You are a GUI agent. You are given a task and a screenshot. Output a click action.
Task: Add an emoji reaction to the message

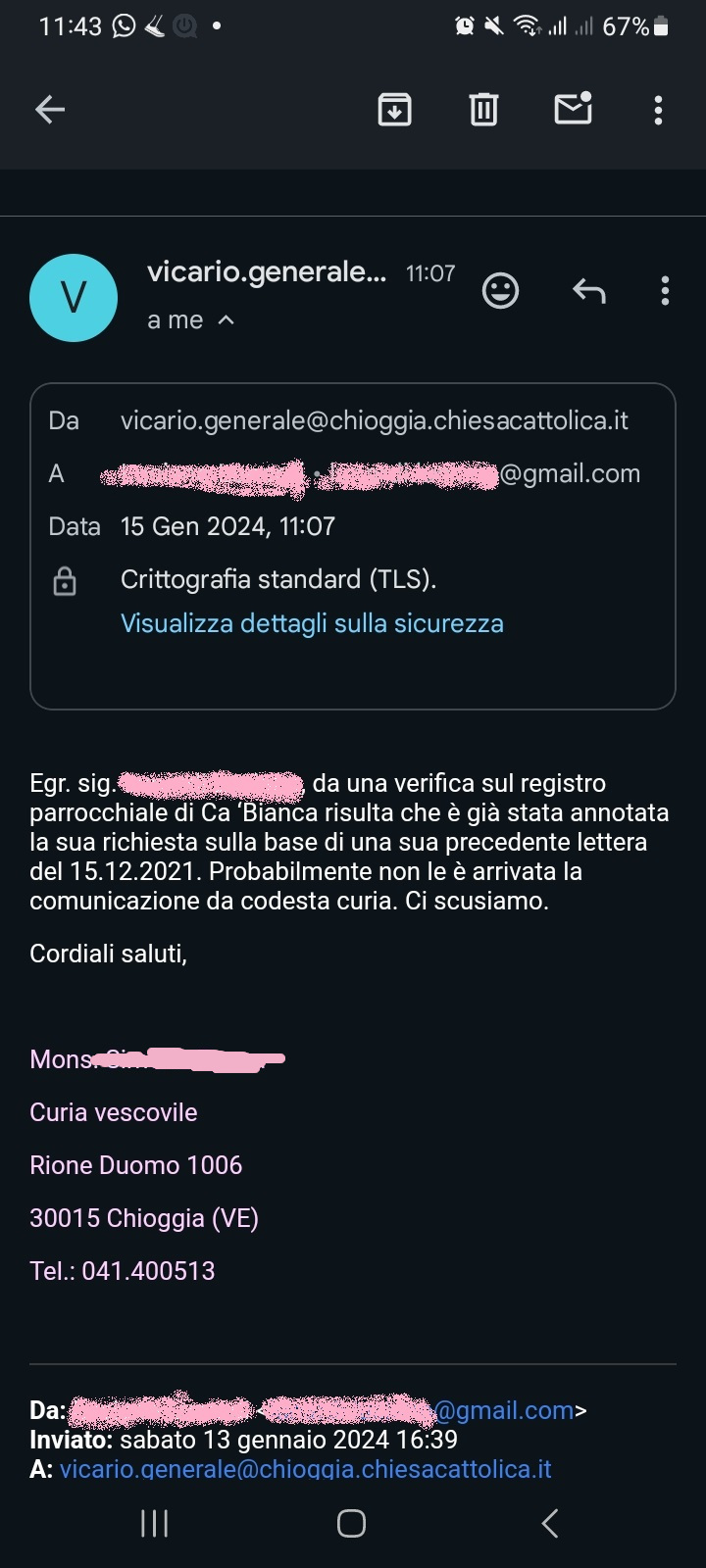click(500, 290)
